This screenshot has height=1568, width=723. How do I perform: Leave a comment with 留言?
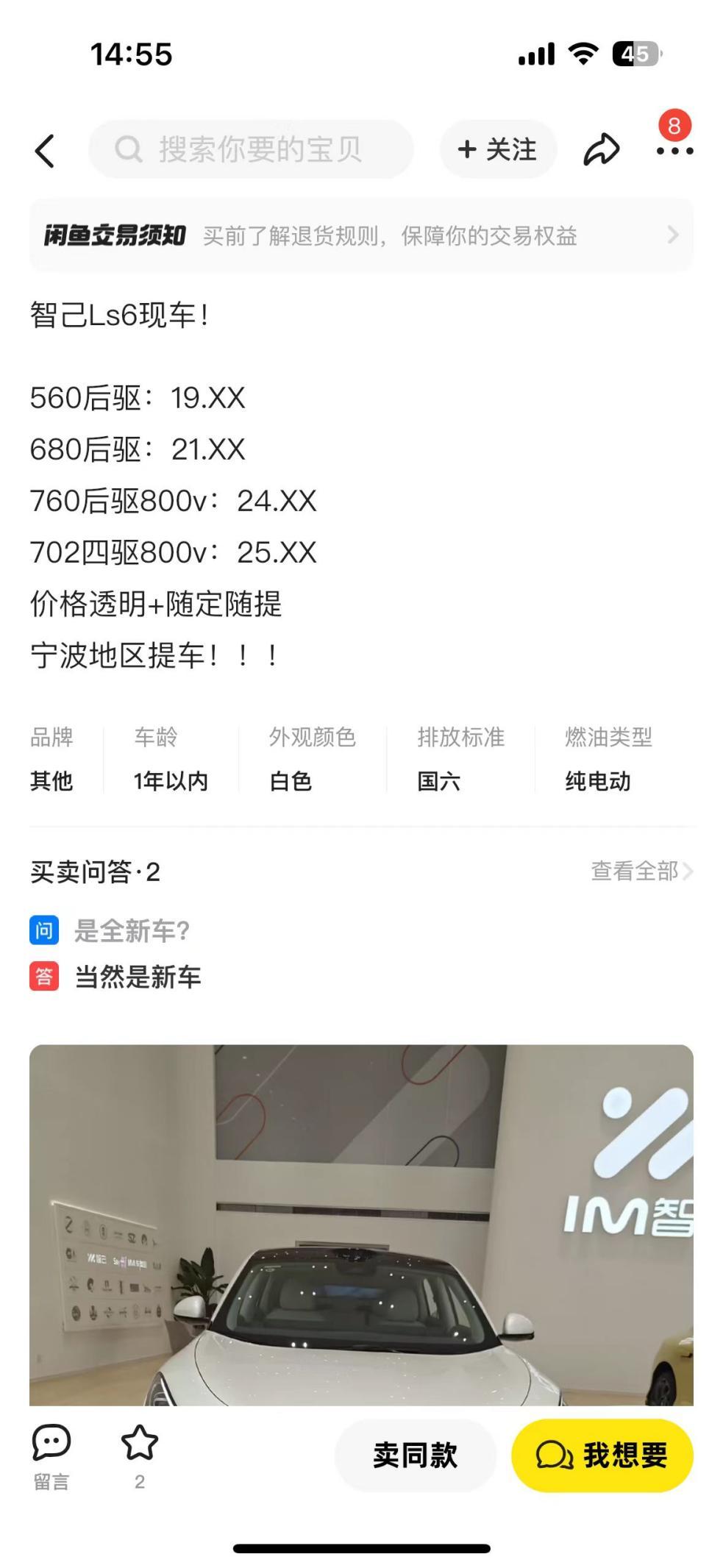point(51,1457)
